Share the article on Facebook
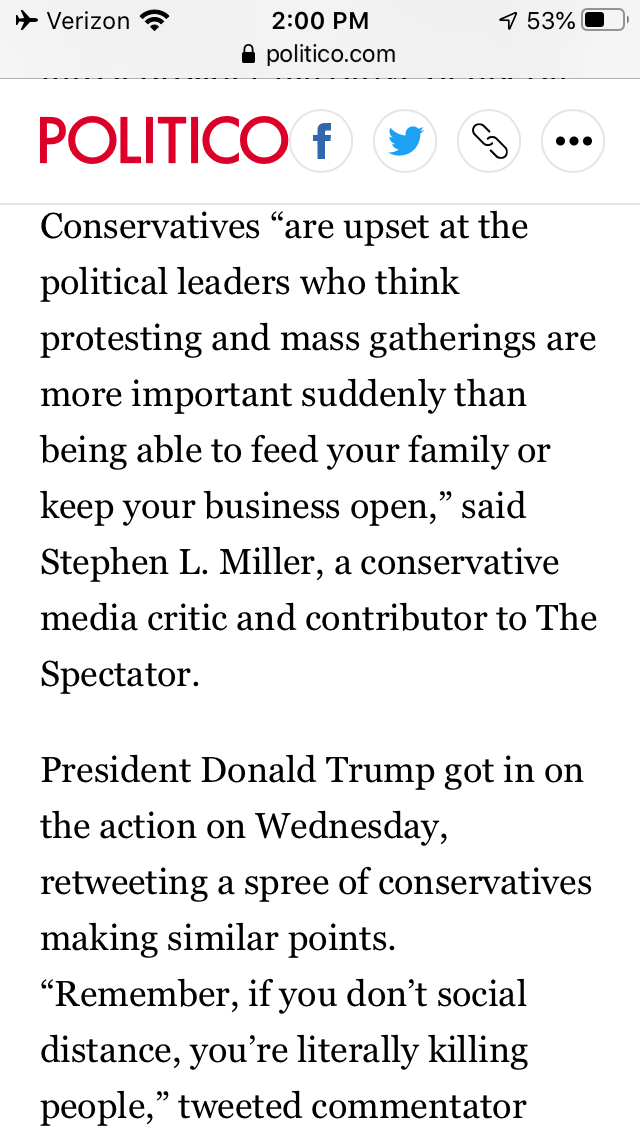This screenshot has height=1136, width=640. [321, 141]
